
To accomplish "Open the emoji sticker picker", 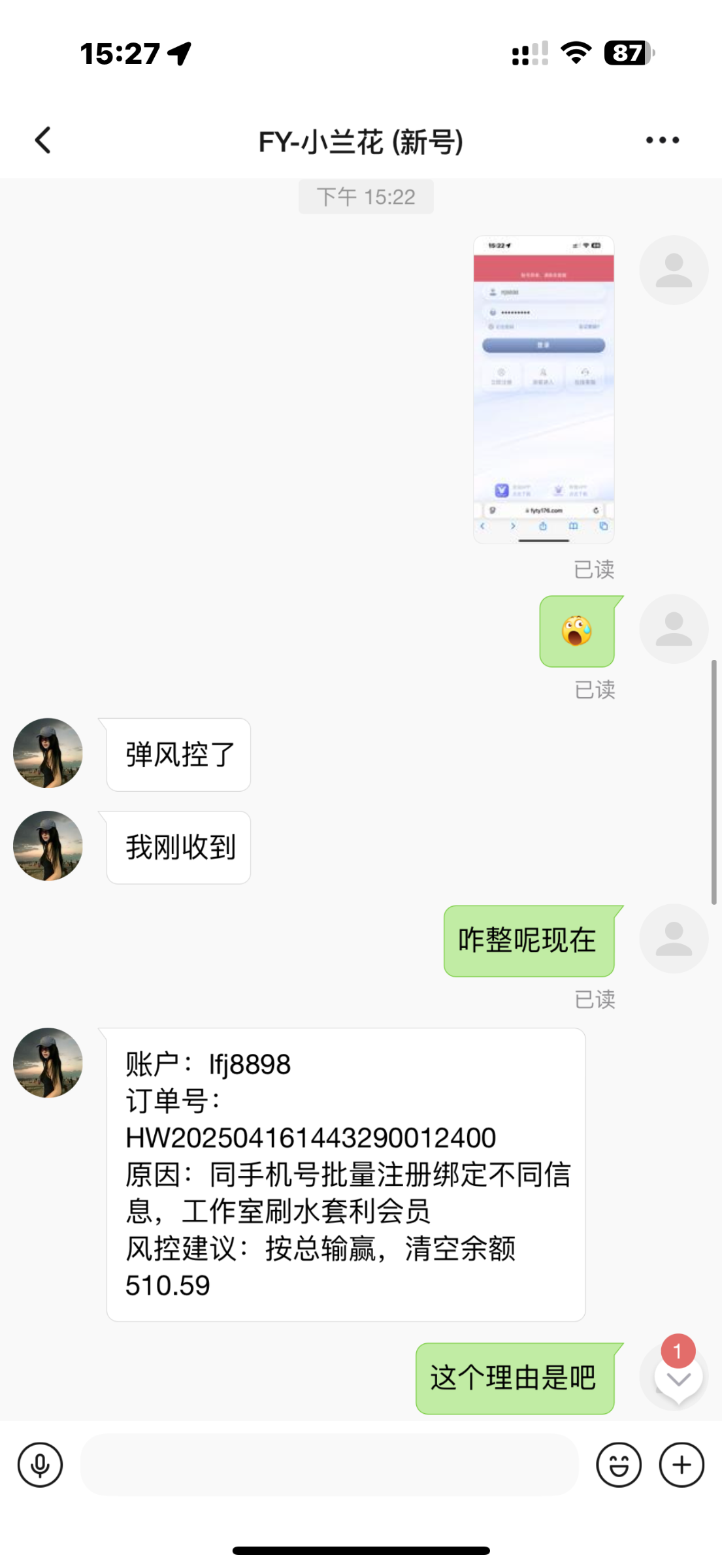I will [x=618, y=1465].
